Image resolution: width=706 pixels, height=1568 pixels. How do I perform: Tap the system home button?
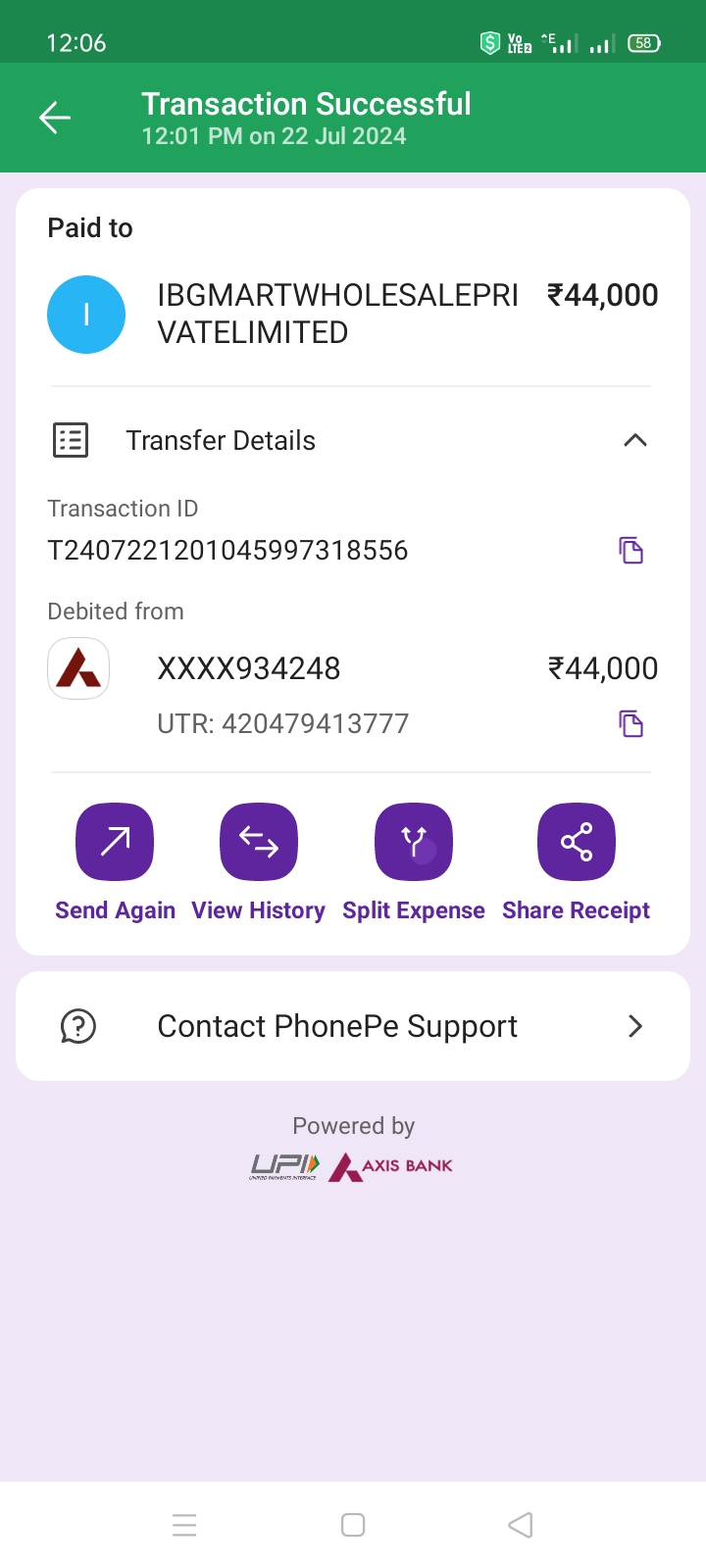coord(353,1525)
